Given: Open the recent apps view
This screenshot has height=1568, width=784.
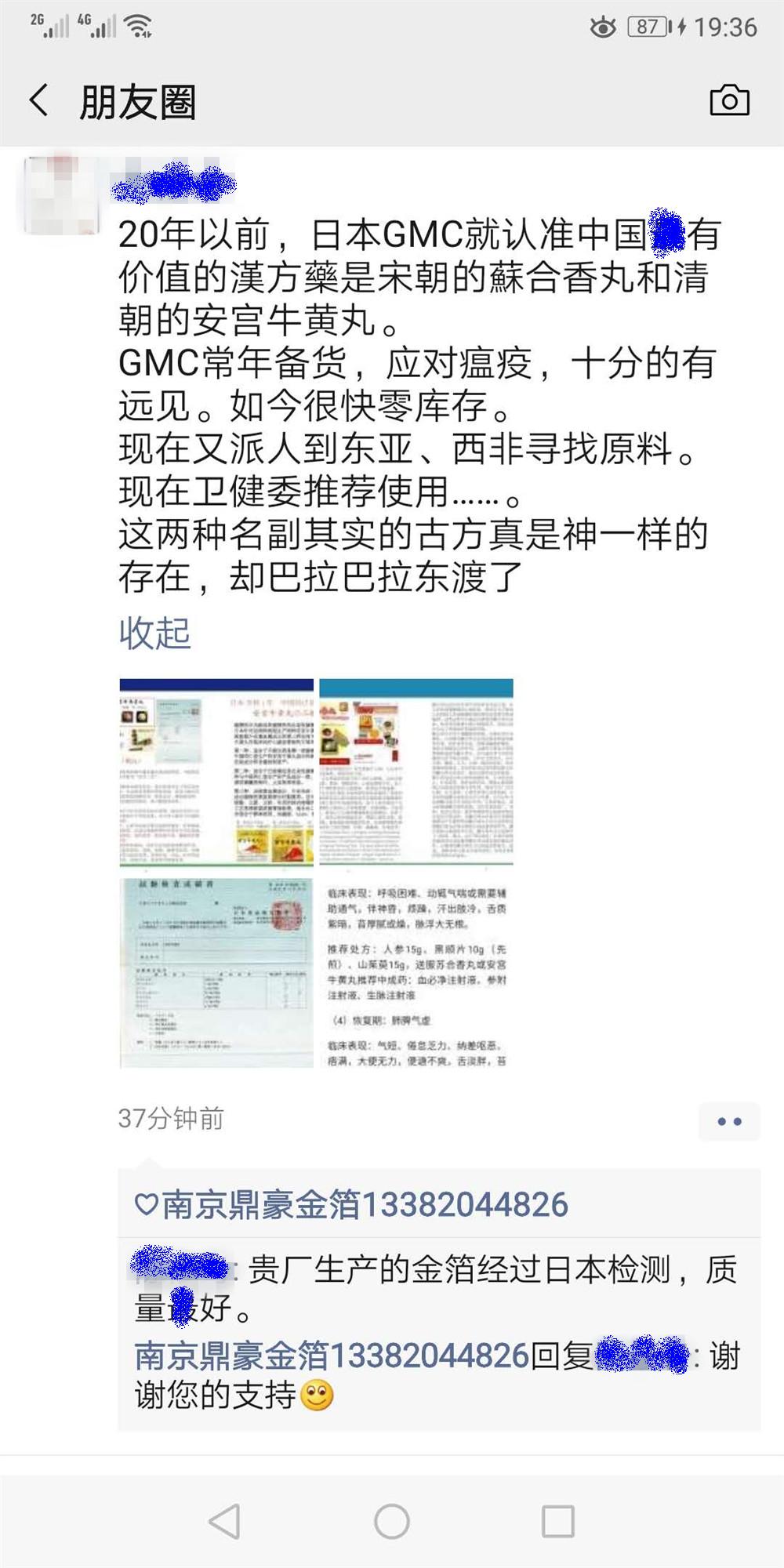Looking at the screenshot, I should [558, 1522].
